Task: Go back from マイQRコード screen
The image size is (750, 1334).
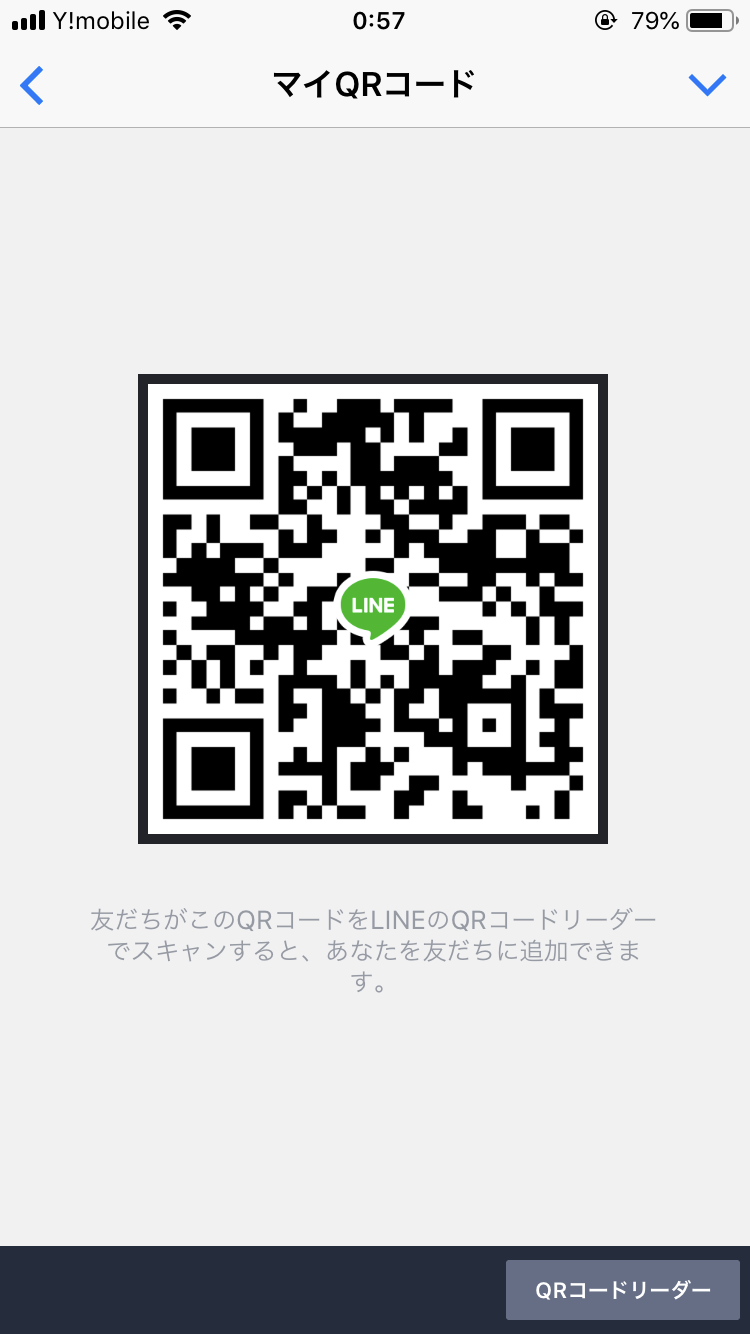Action: point(33,86)
